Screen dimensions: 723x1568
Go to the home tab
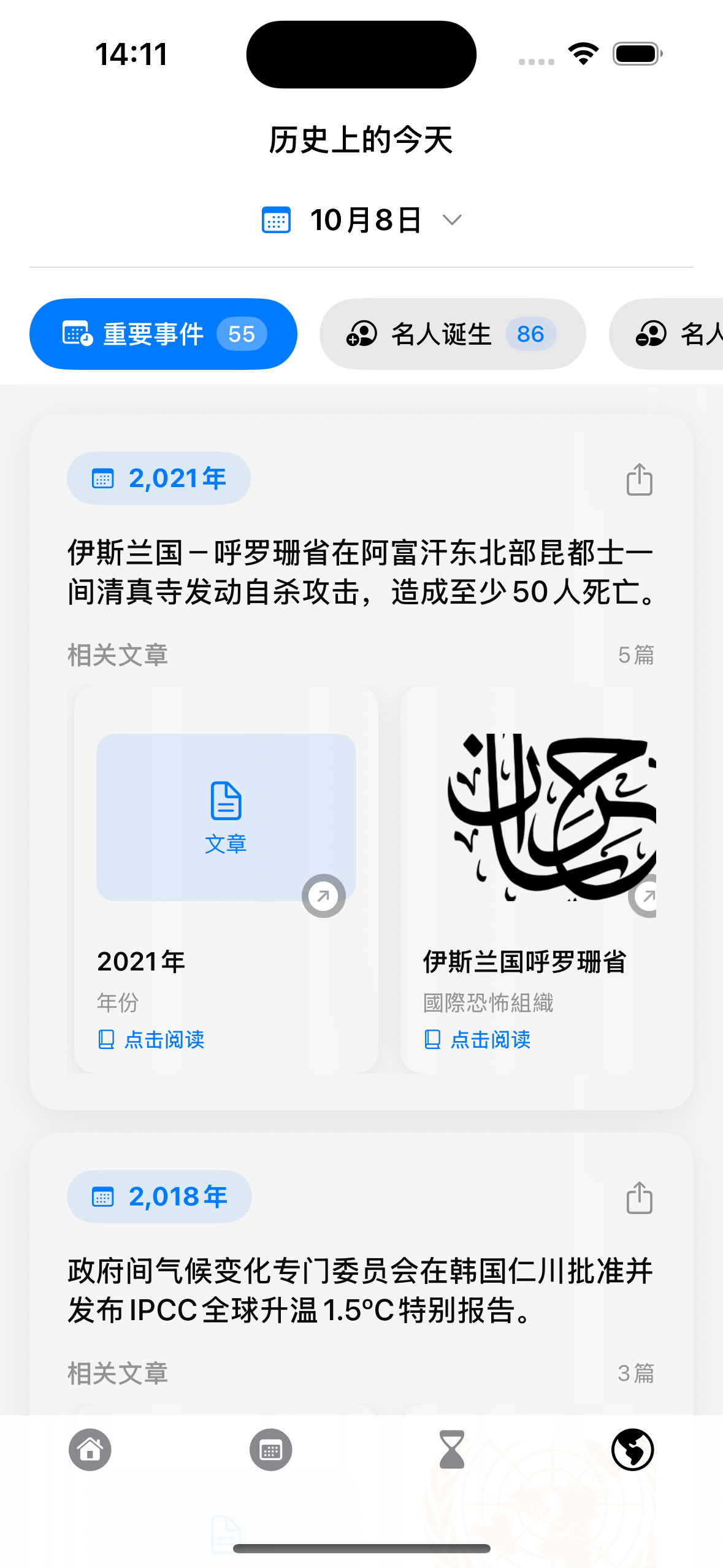(90, 1450)
